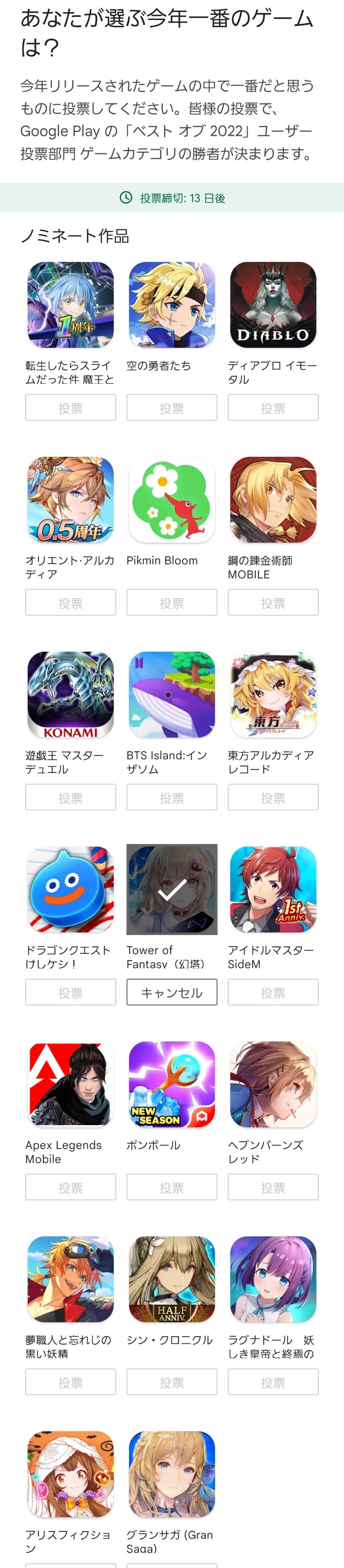Open the 転生したらスライムだった件 game icon

(x=70, y=305)
